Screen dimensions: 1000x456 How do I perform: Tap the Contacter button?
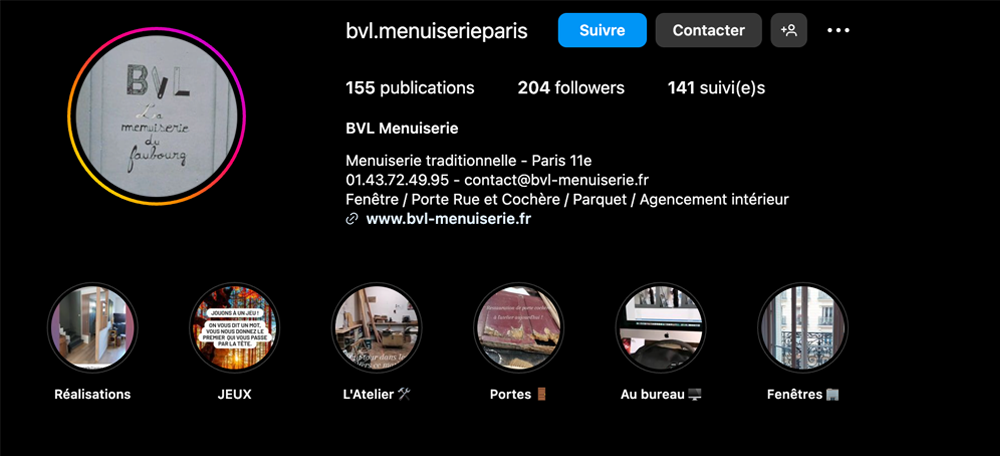coord(708,30)
